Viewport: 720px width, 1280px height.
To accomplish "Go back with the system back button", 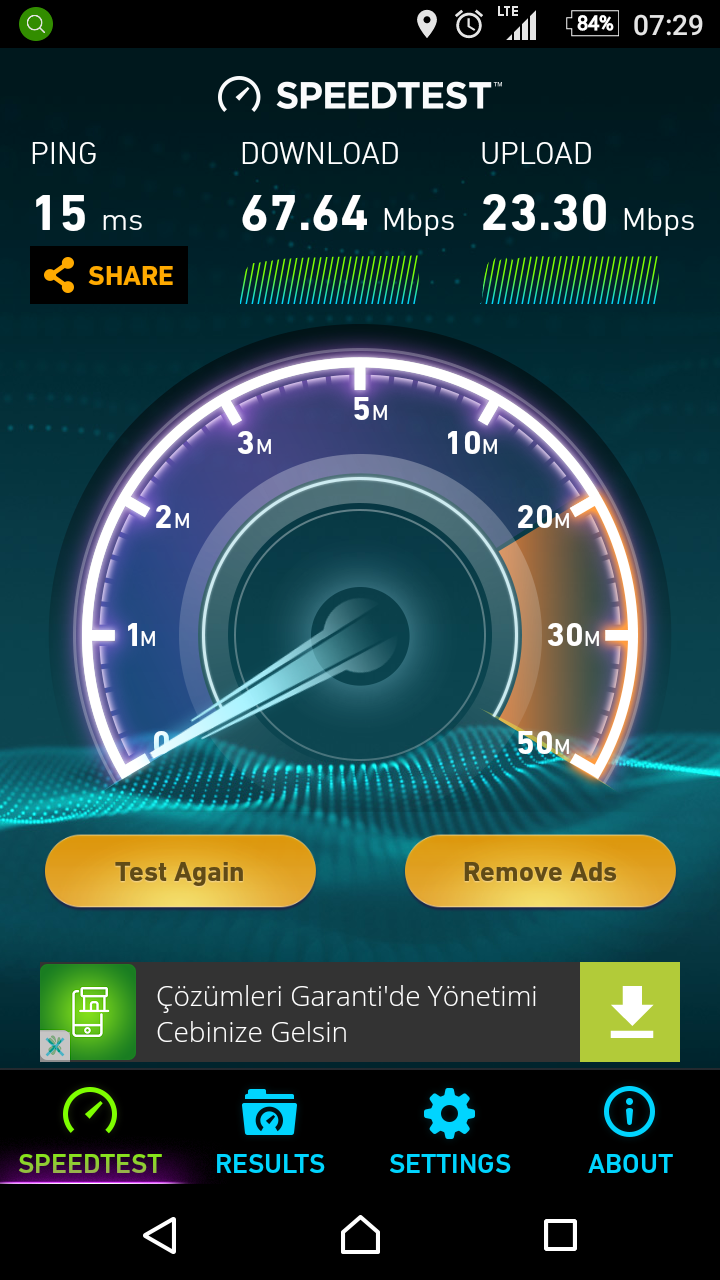I will pyautogui.click(x=160, y=1235).
